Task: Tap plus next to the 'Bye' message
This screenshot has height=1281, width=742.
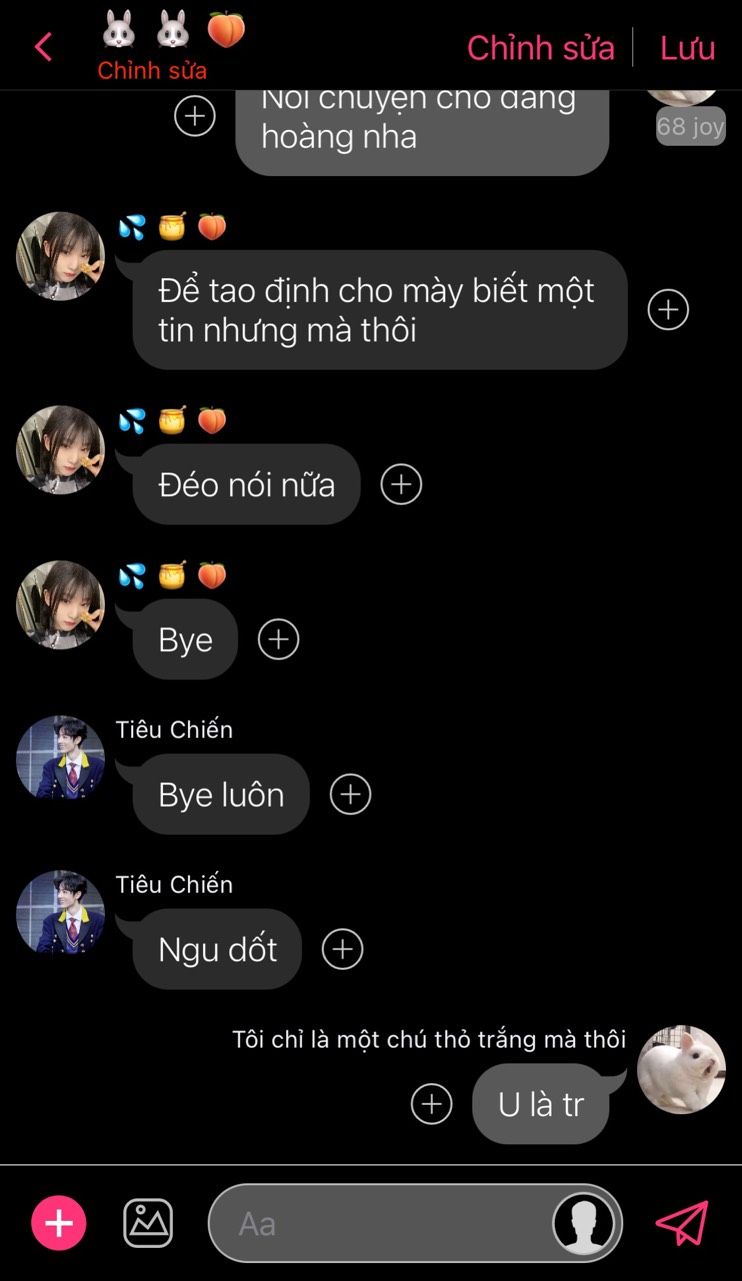Action: [278, 639]
